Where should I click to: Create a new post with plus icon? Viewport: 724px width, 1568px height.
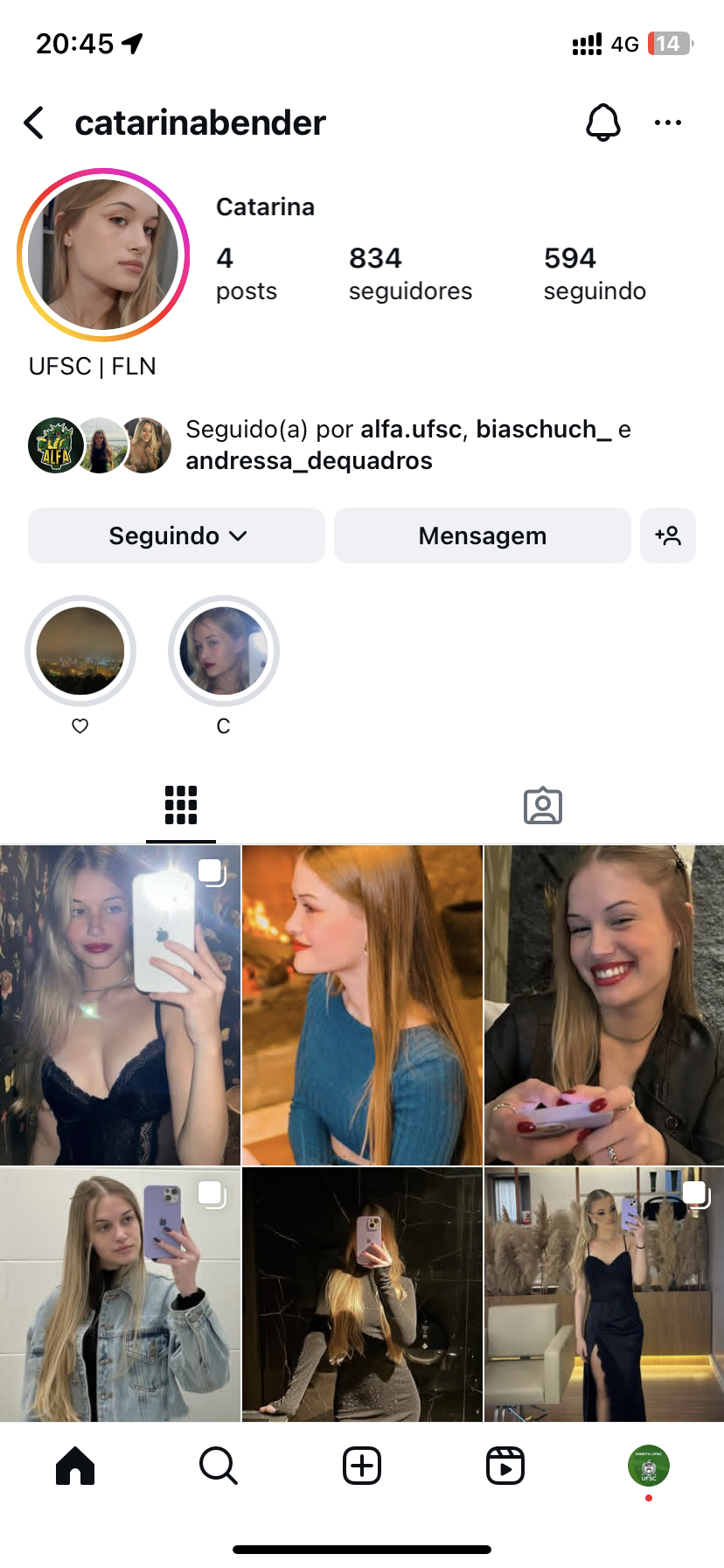tap(362, 1465)
